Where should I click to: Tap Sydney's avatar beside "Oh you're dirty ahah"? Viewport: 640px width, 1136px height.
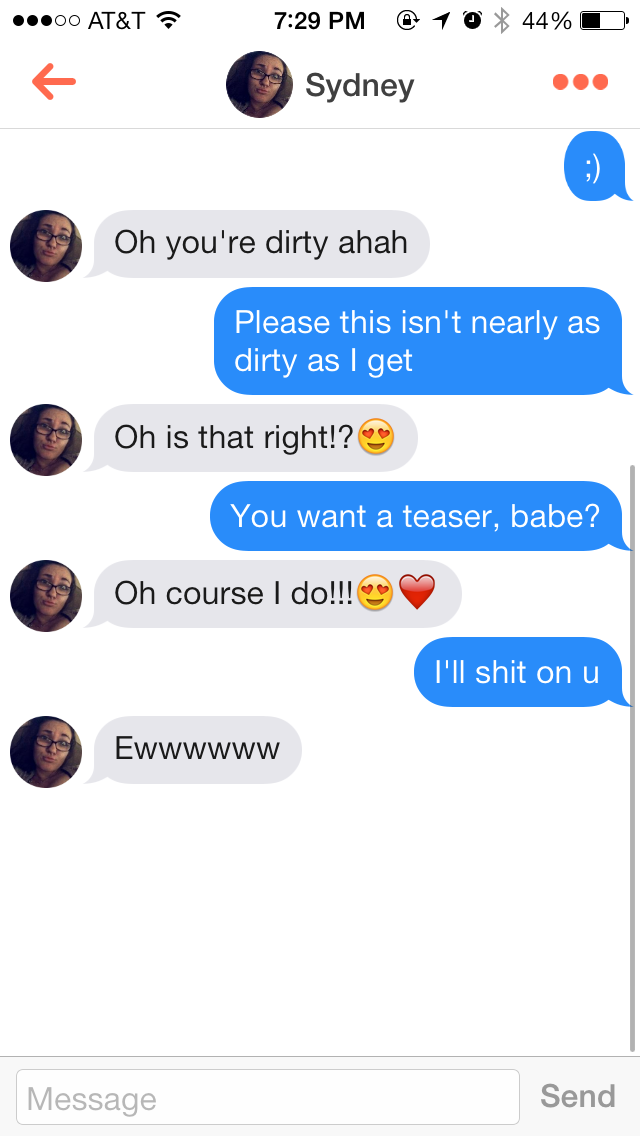pyautogui.click(x=46, y=245)
